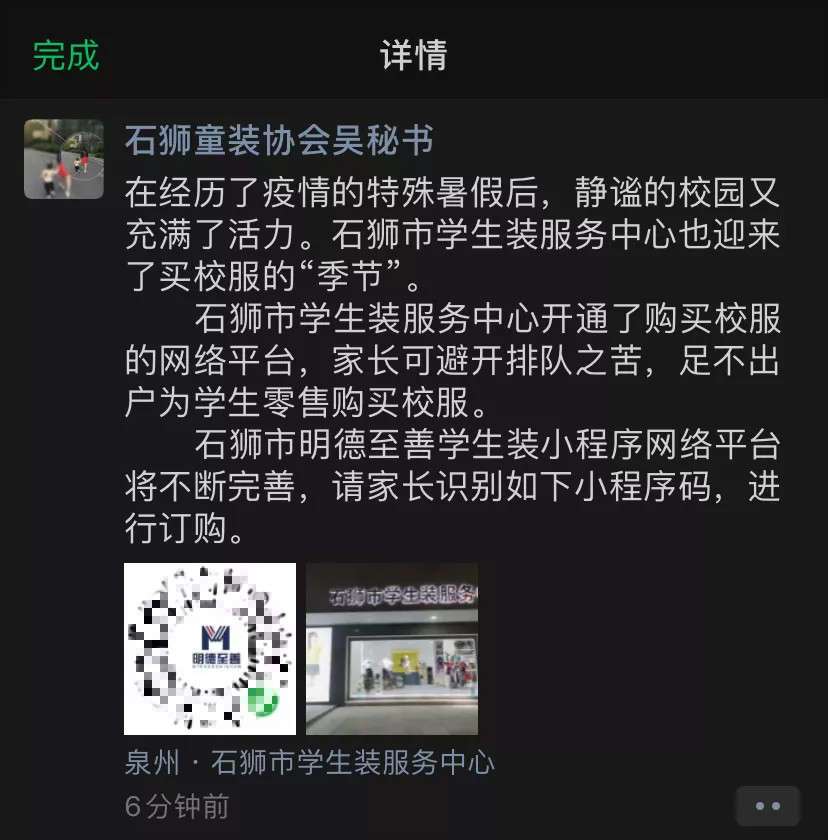The image size is (828, 840).
Task: Open the poster name 石狮童装协会吴秘书
Action: [x=279, y=141]
